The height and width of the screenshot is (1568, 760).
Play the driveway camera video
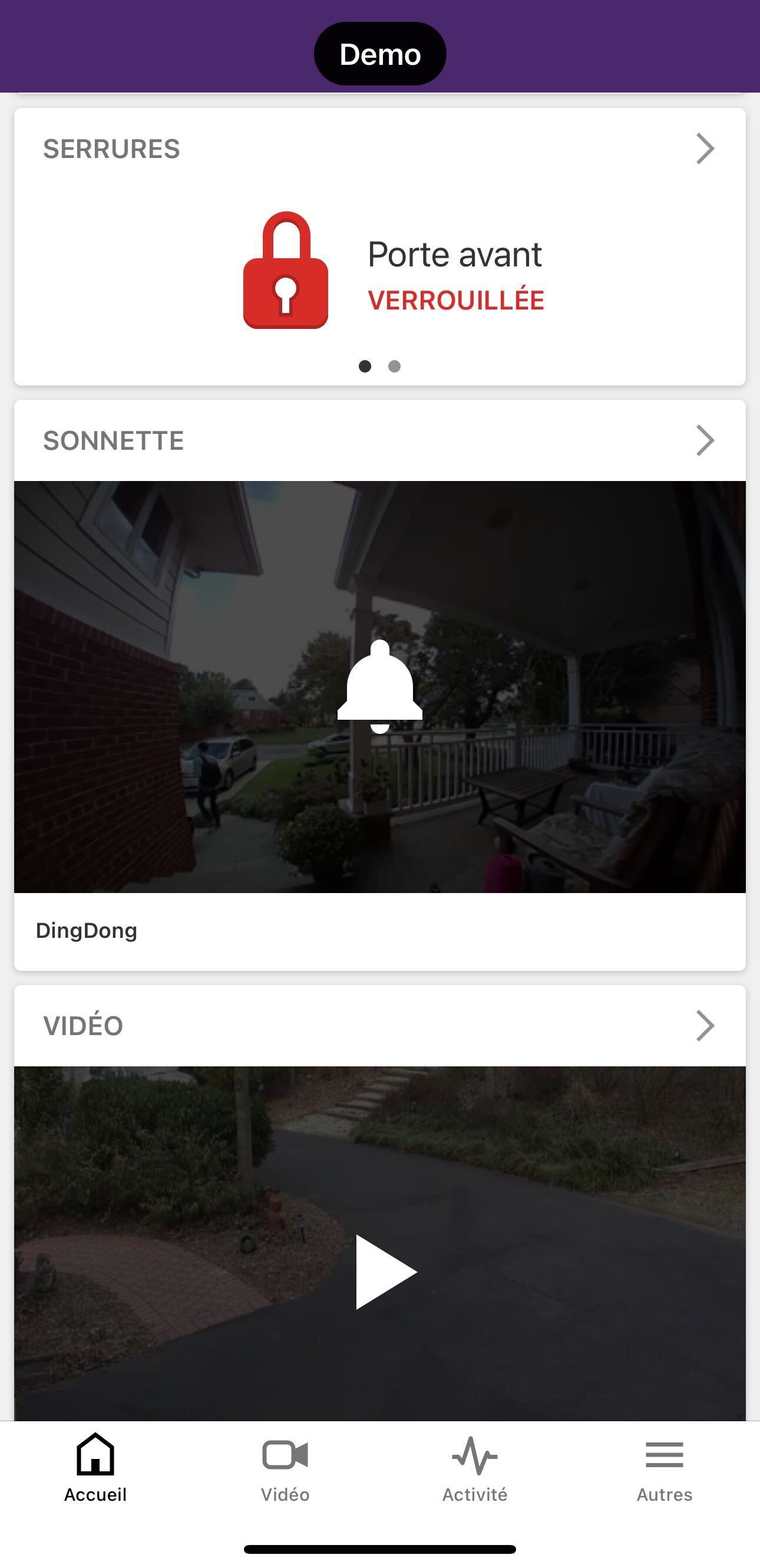coord(385,1271)
